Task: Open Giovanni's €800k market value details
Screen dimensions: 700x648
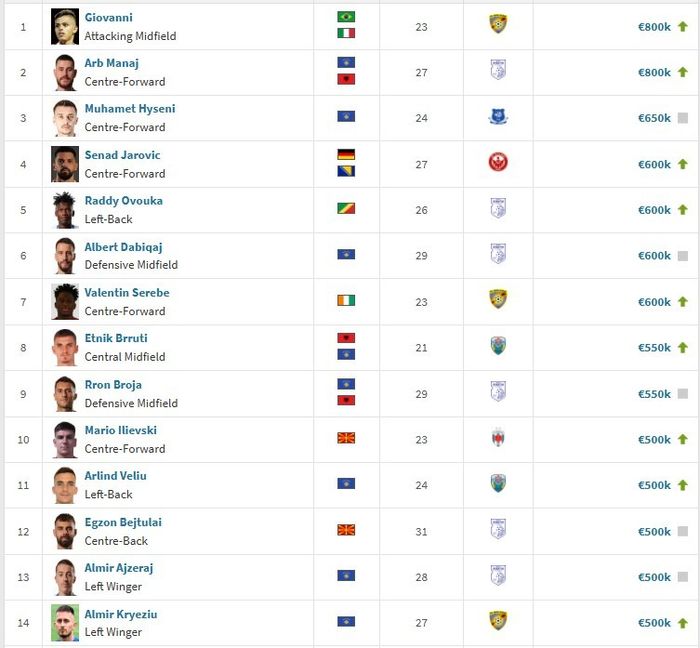Action: pos(654,27)
